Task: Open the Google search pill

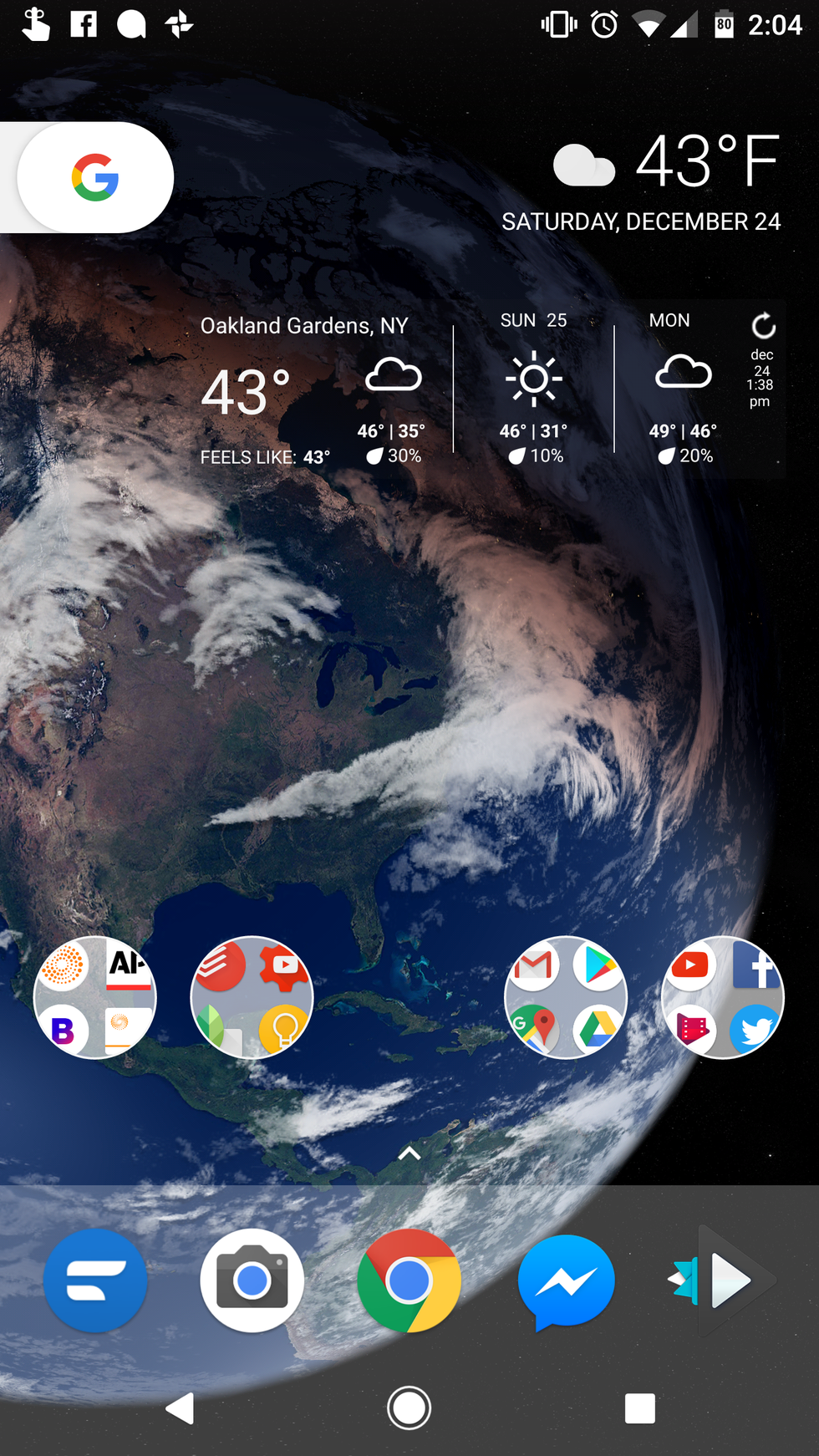Action: (x=94, y=177)
